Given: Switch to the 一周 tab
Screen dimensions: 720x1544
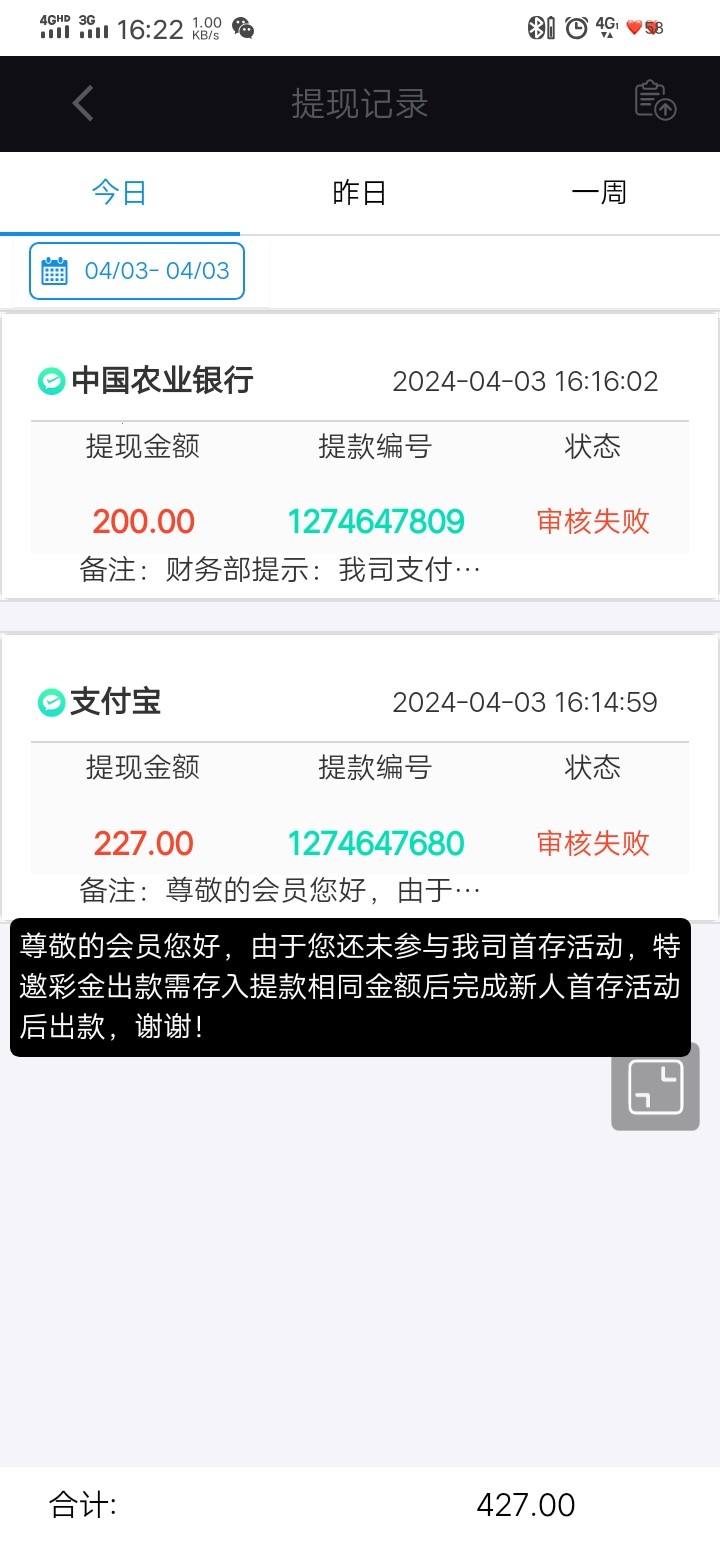Looking at the screenshot, I should tap(600, 192).
